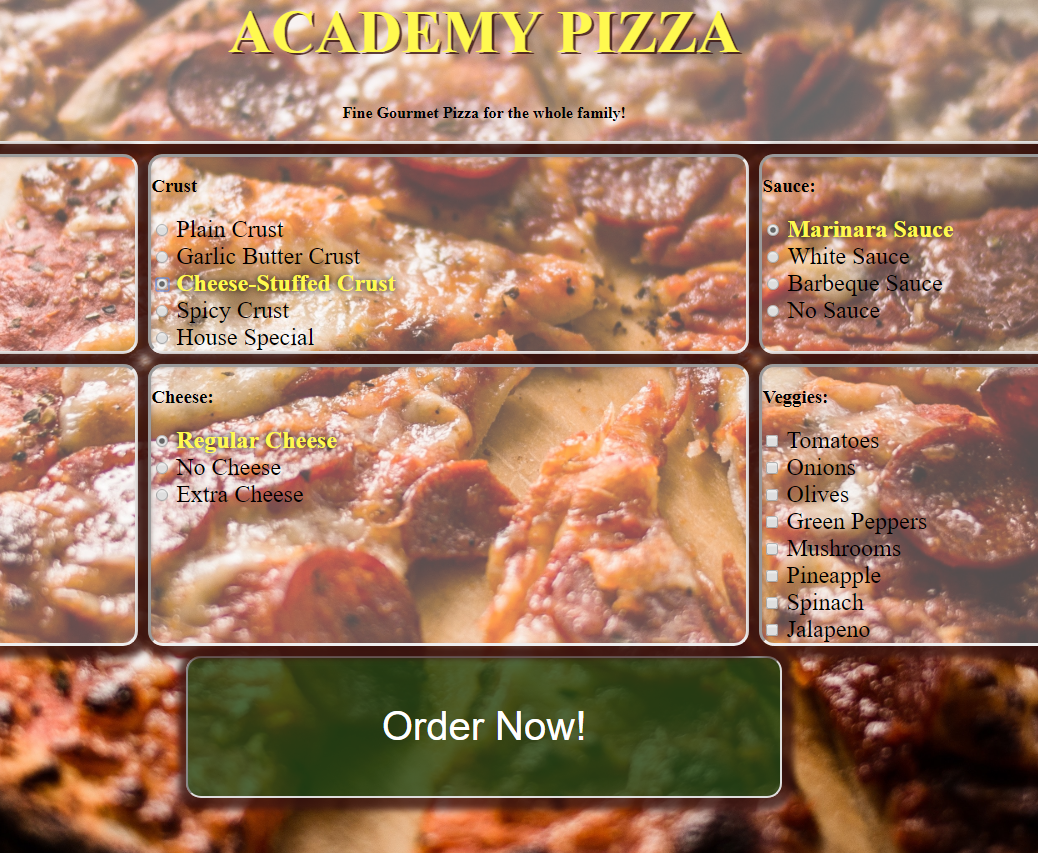This screenshot has width=1038, height=853.
Task: Tap the Order Now! button
Action: pos(483,727)
